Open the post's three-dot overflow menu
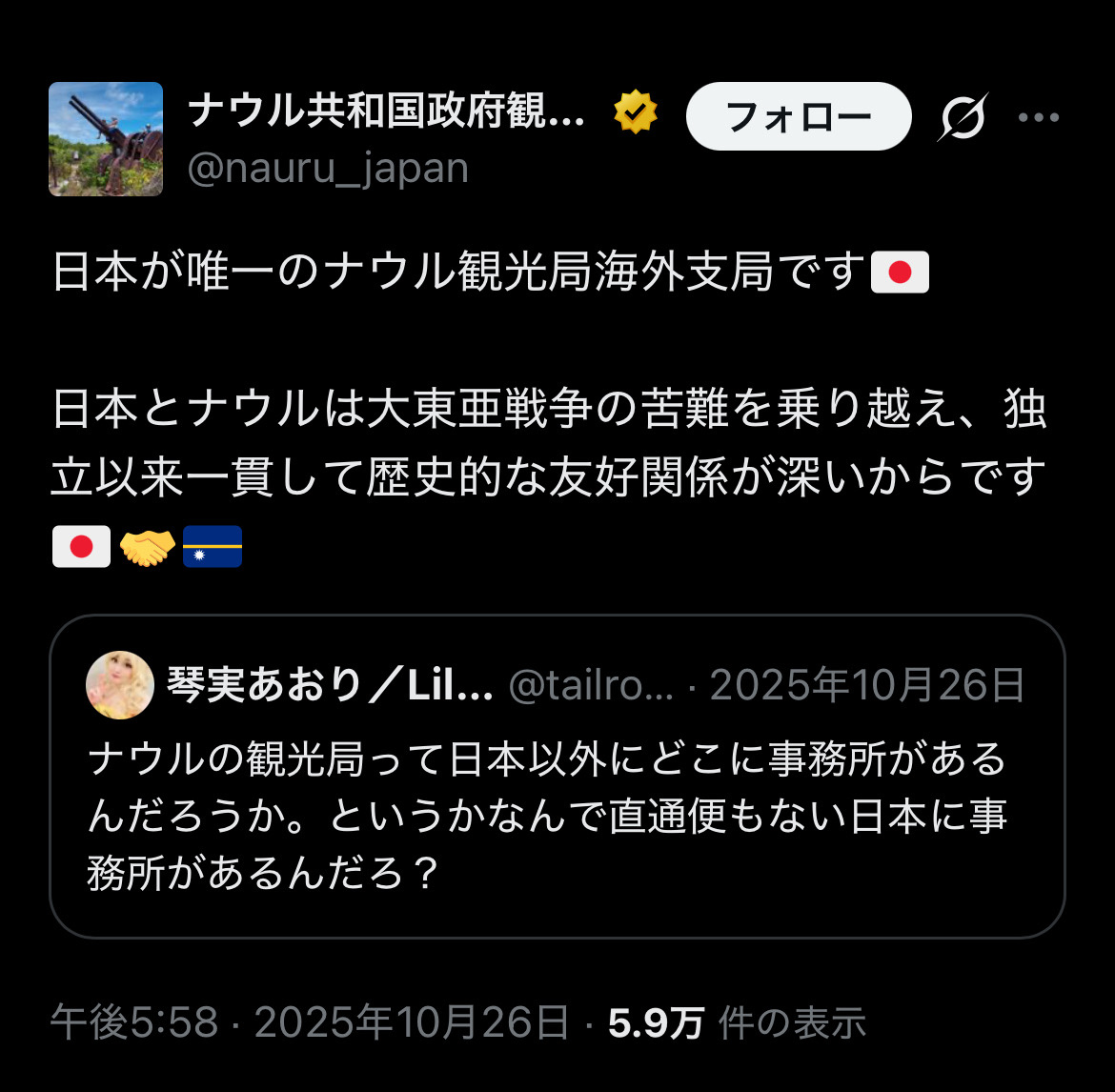The image size is (1115, 1092). click(1038, 117)
